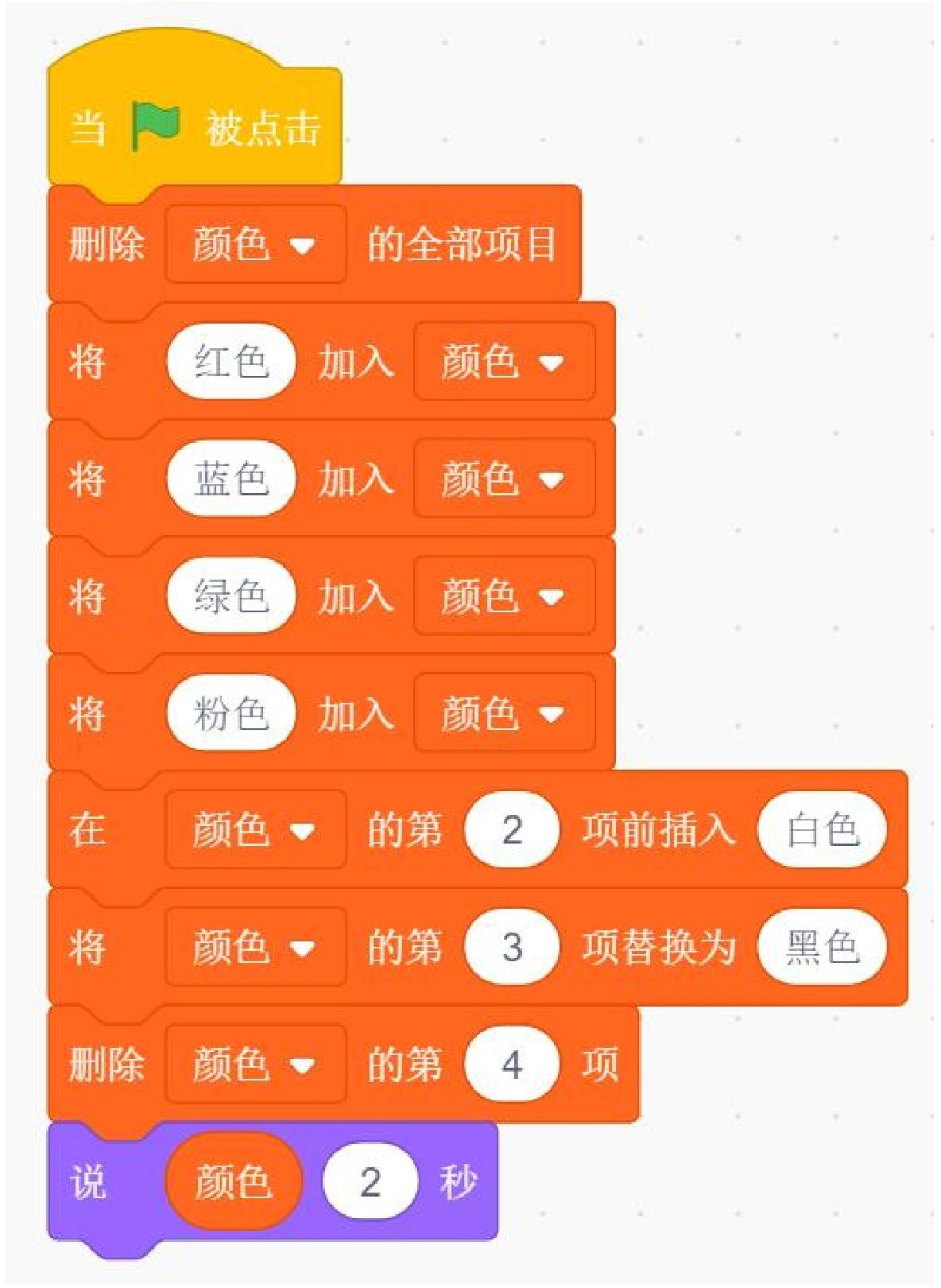Screen dimensions: 941x1288
Task: Select the 绿色 text input field
Action: pos(230,594)
